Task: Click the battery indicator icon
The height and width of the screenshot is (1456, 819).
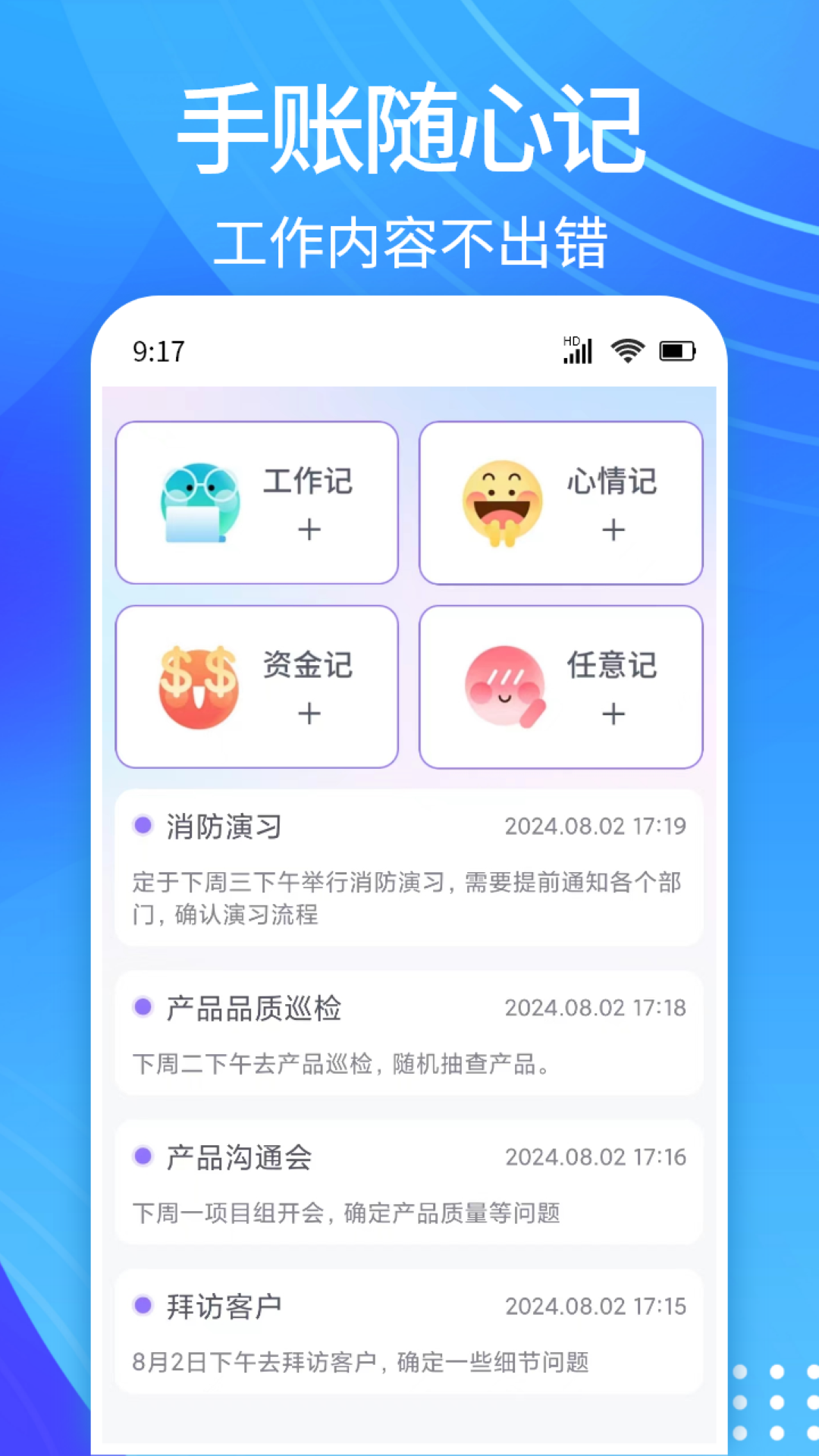Action: pyautogui.click(x=676, y=350)
